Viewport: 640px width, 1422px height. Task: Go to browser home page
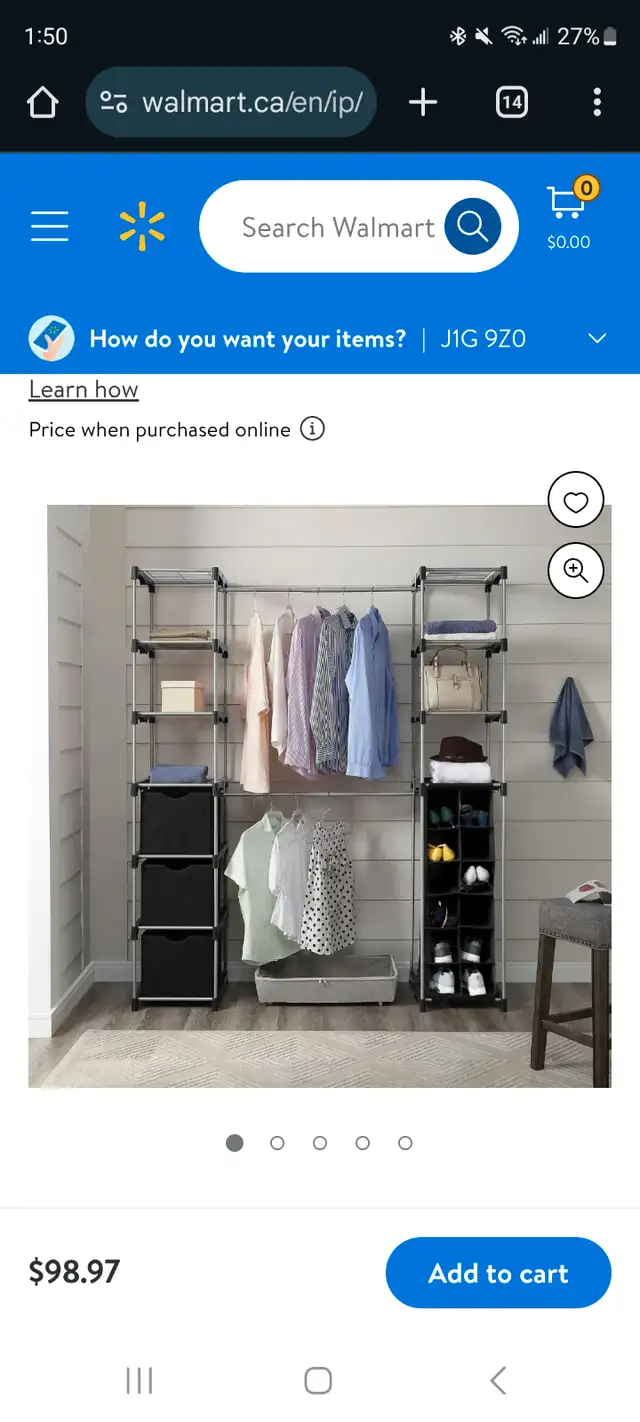coord(43,102)
